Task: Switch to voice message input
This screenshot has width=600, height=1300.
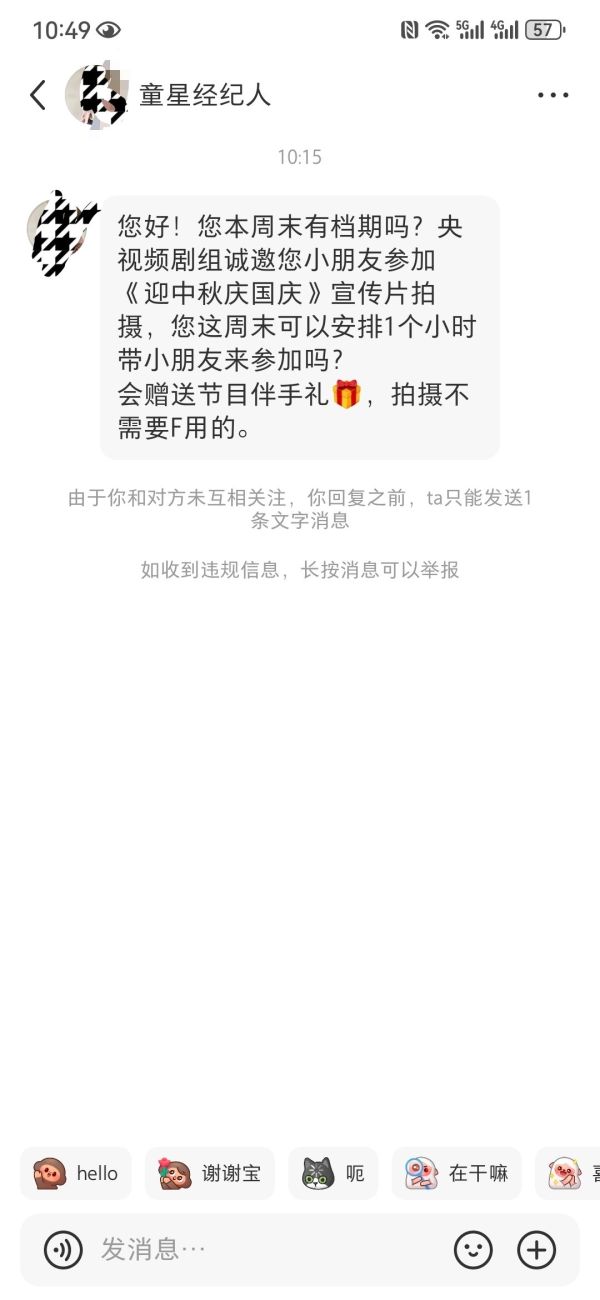Action: 63,1249
